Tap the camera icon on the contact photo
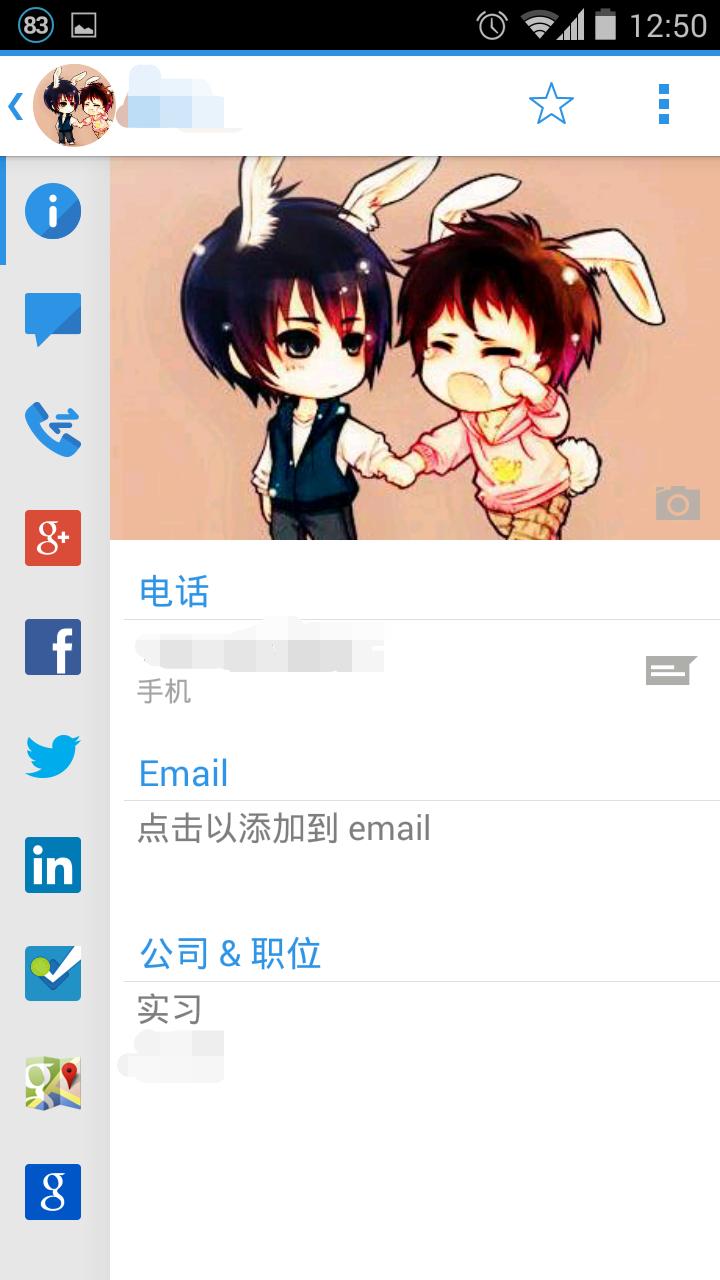720x1280 pixels. pos(676,503)
